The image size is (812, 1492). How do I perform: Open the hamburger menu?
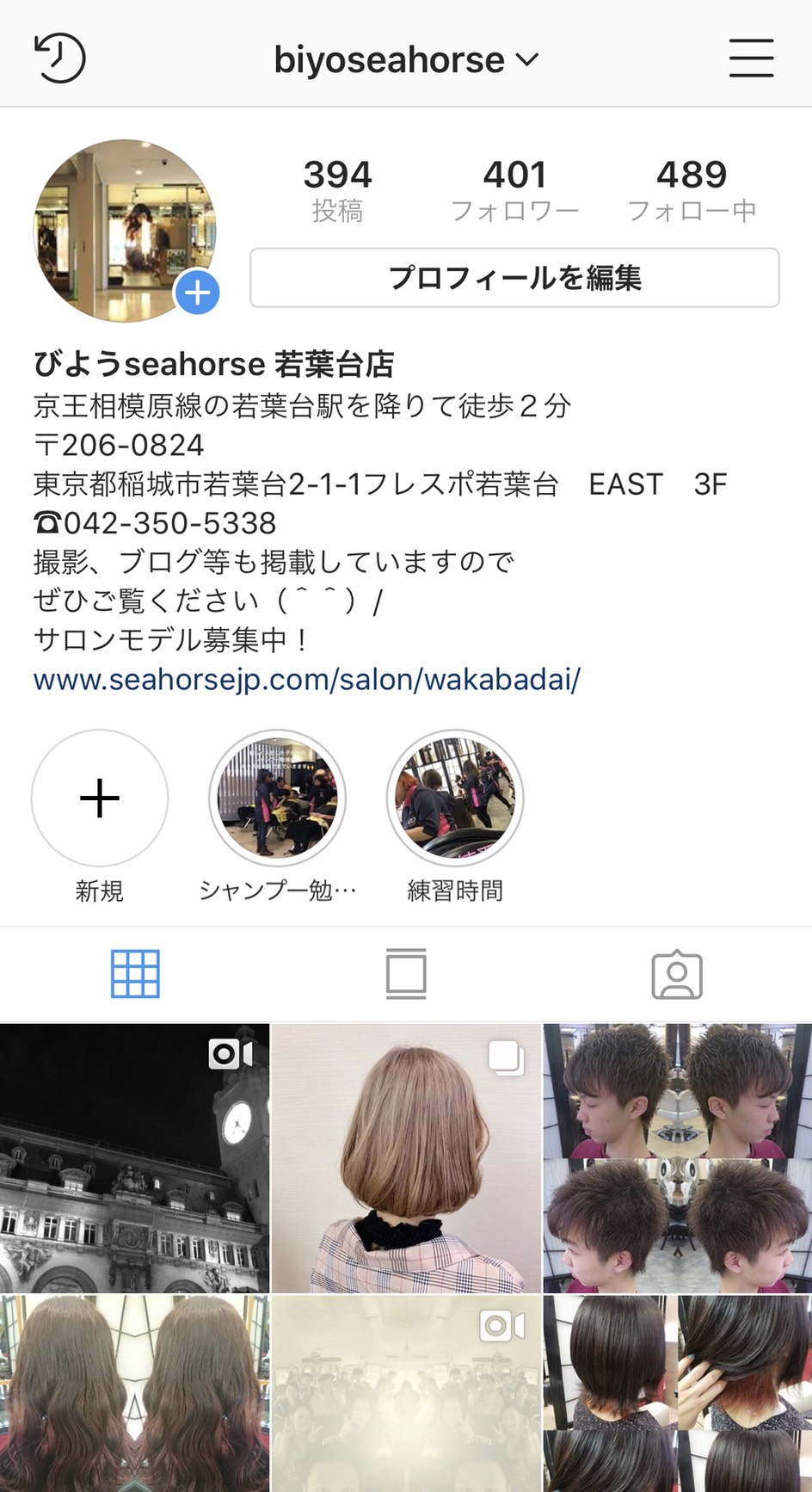point(751,59)
